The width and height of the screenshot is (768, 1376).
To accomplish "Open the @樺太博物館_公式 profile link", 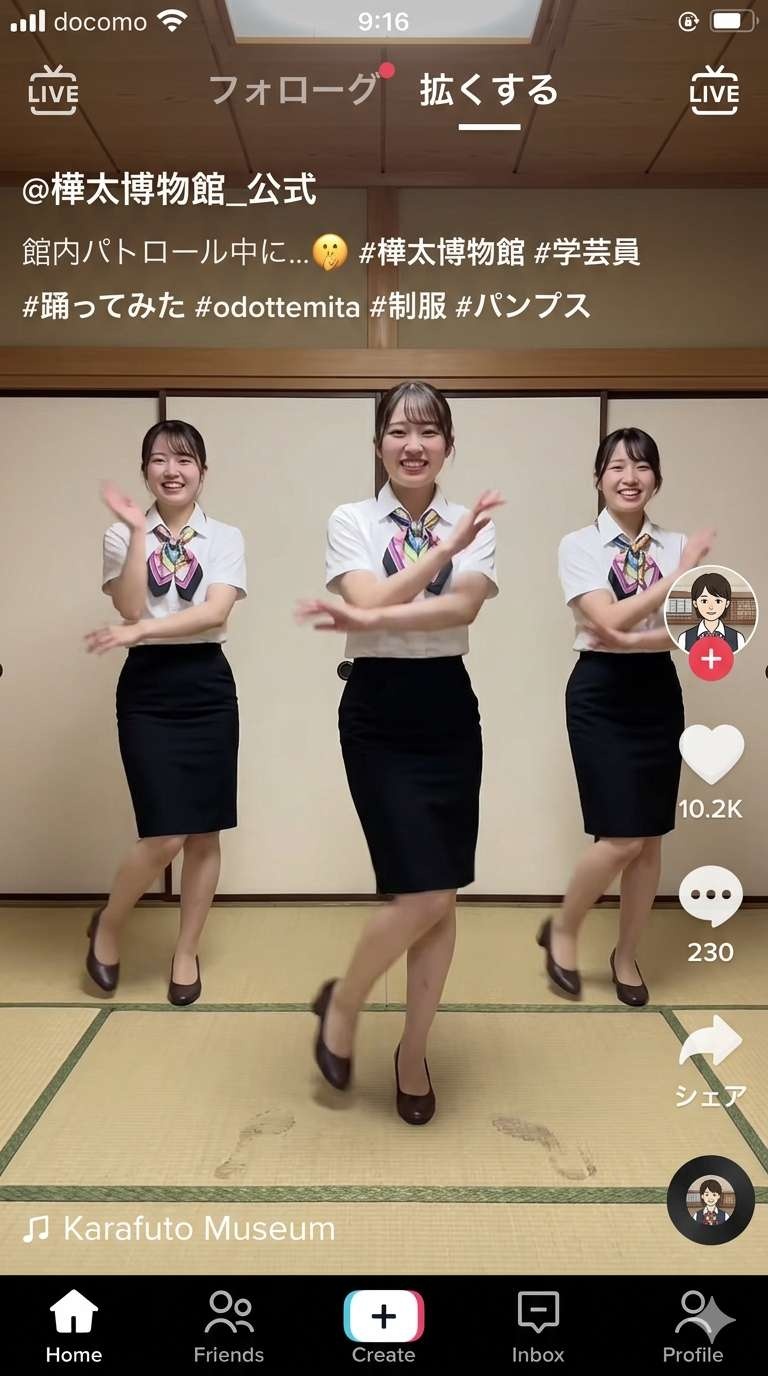I will [169, 190].
